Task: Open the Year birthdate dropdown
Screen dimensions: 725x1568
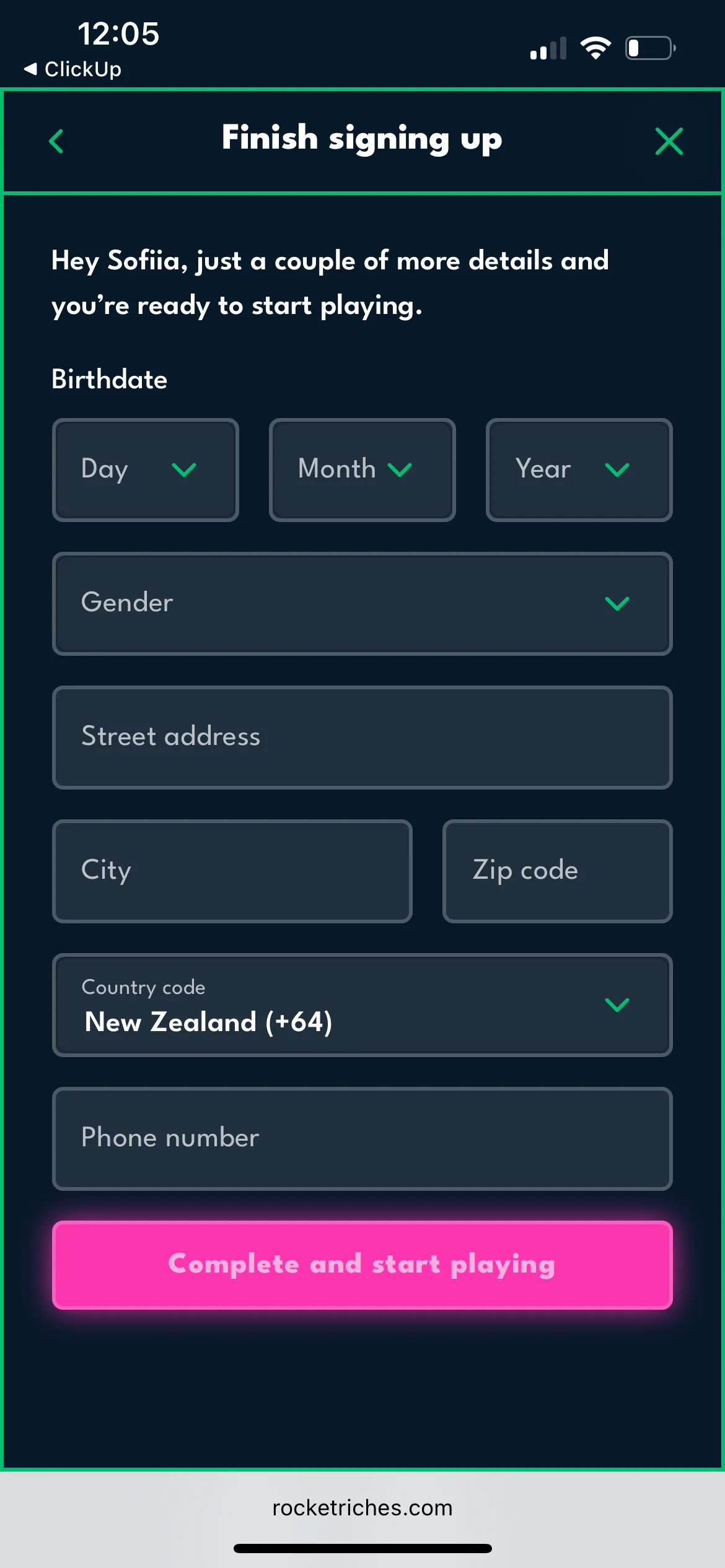Action: click(579, 470)
